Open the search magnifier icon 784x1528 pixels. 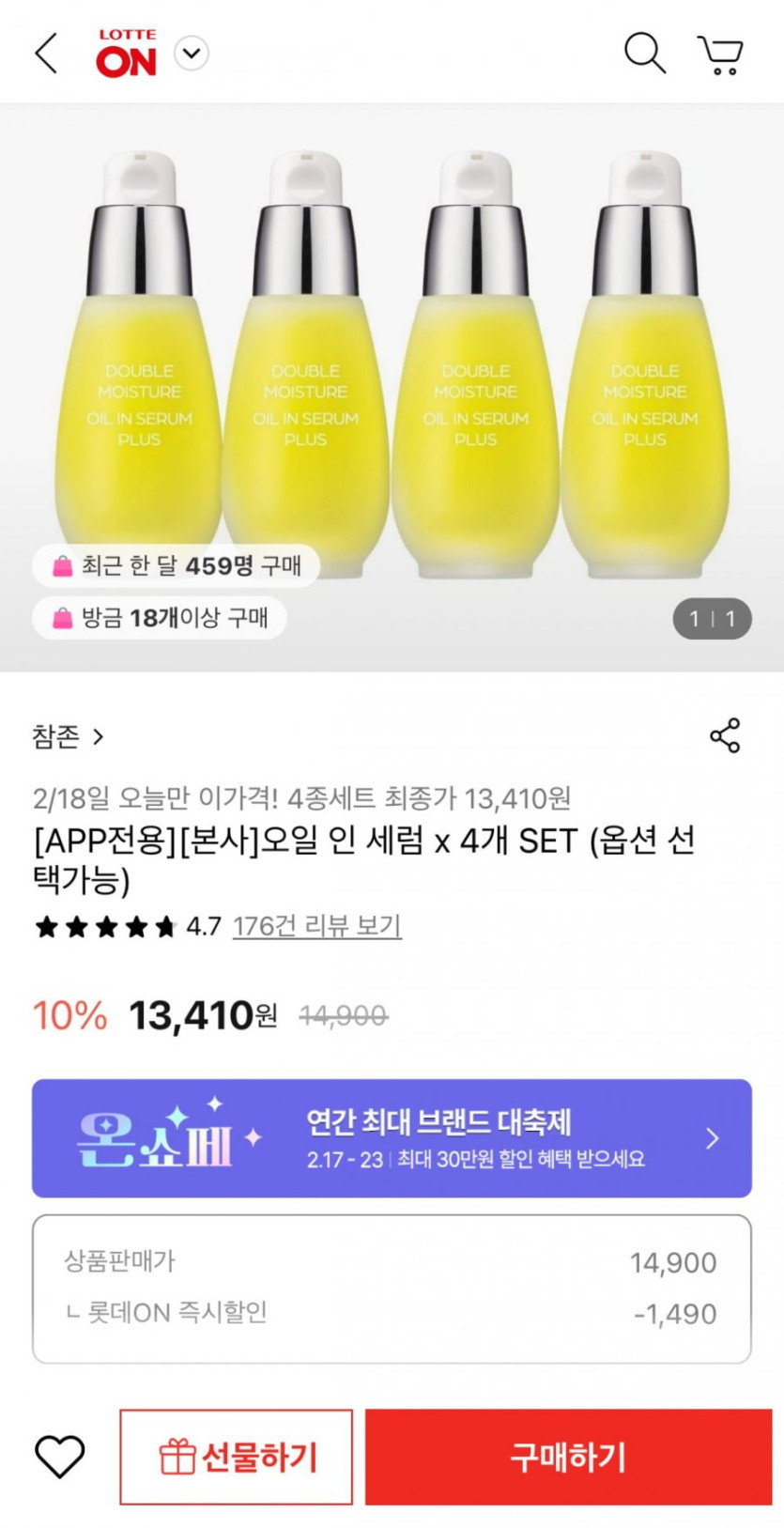coord(644,53)
